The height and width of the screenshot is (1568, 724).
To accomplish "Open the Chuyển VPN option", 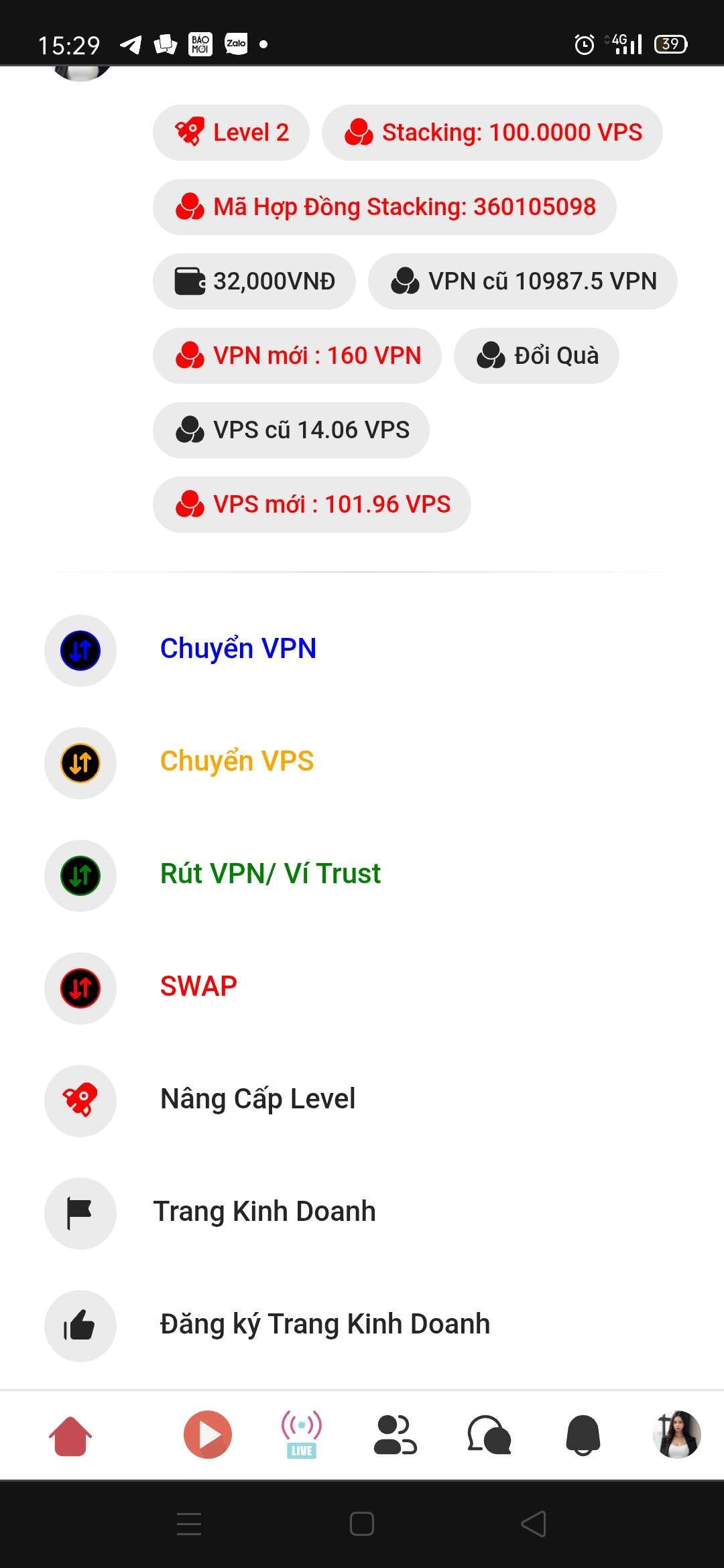I will pyautogui.click(x=238, y=649).
